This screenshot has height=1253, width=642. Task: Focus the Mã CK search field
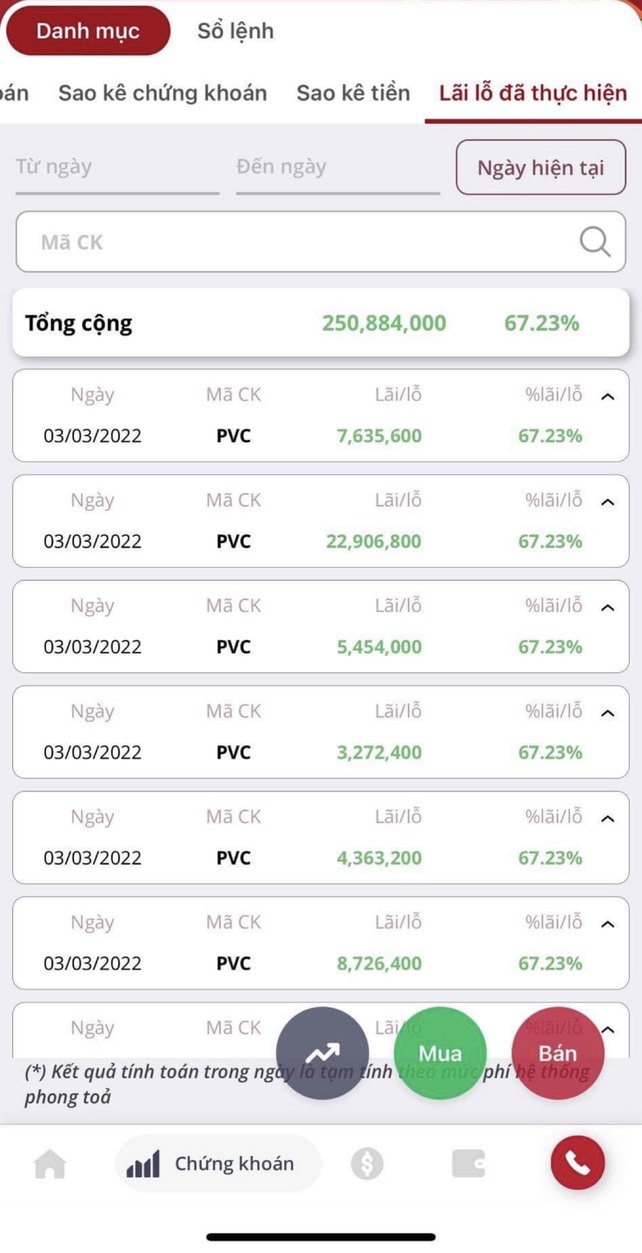300,242
